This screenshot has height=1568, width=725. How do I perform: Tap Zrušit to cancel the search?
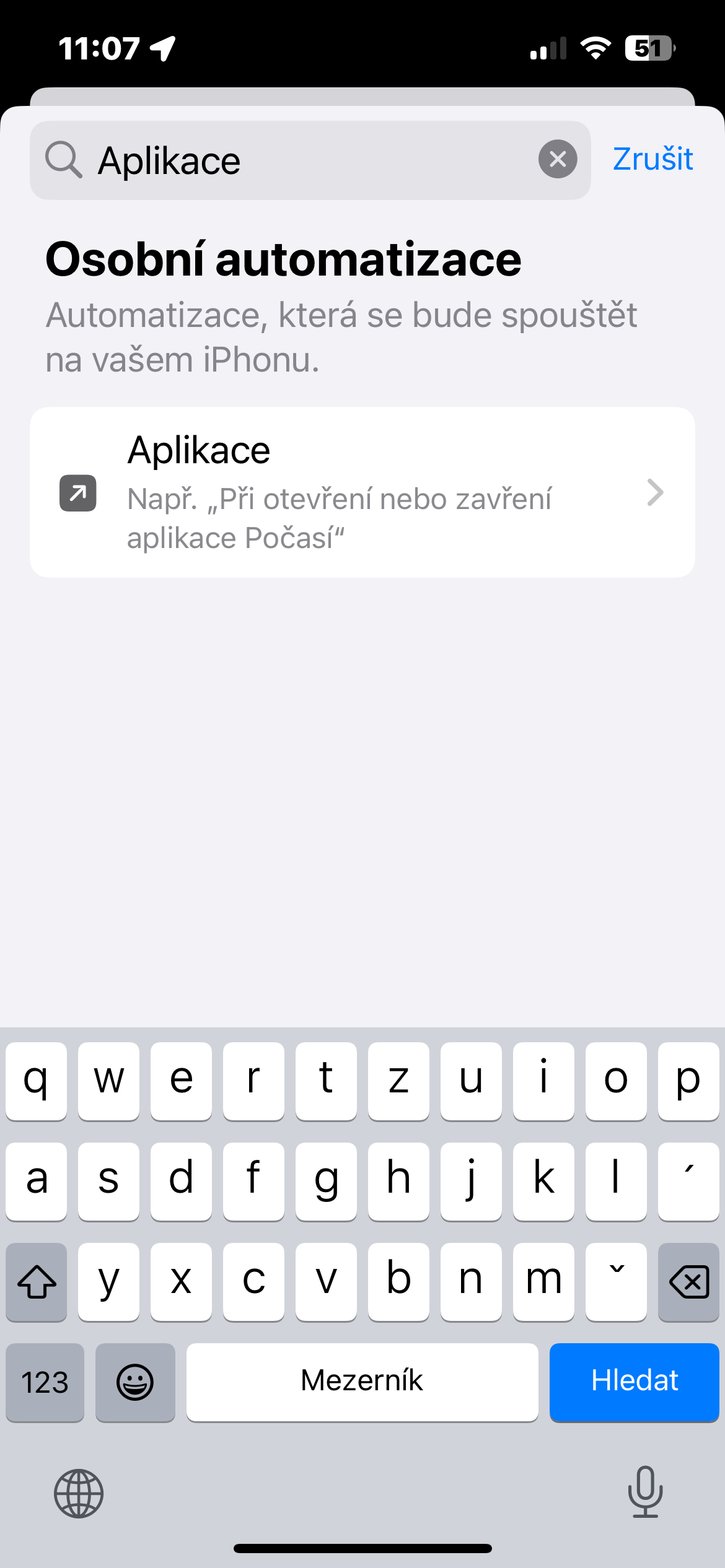[652, 159]
